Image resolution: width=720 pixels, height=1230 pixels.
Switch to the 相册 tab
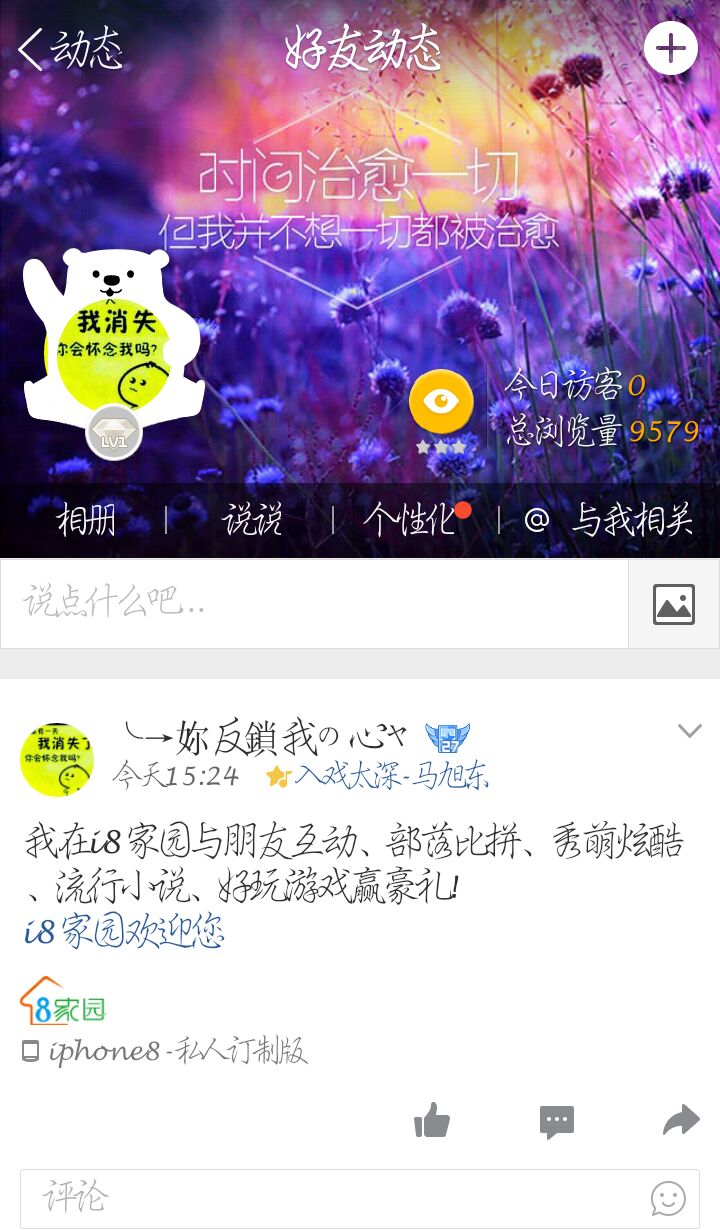(86, 520)
